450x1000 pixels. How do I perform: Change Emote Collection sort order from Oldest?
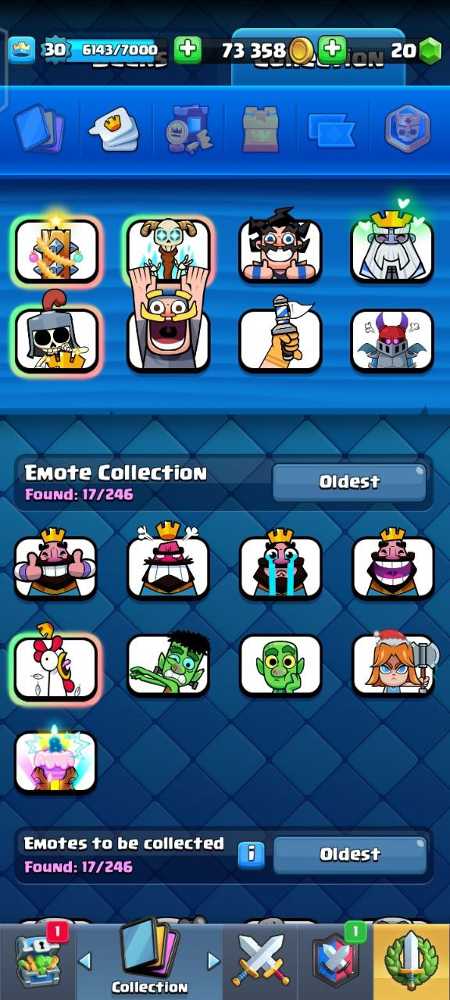click(x=349, y=482)
